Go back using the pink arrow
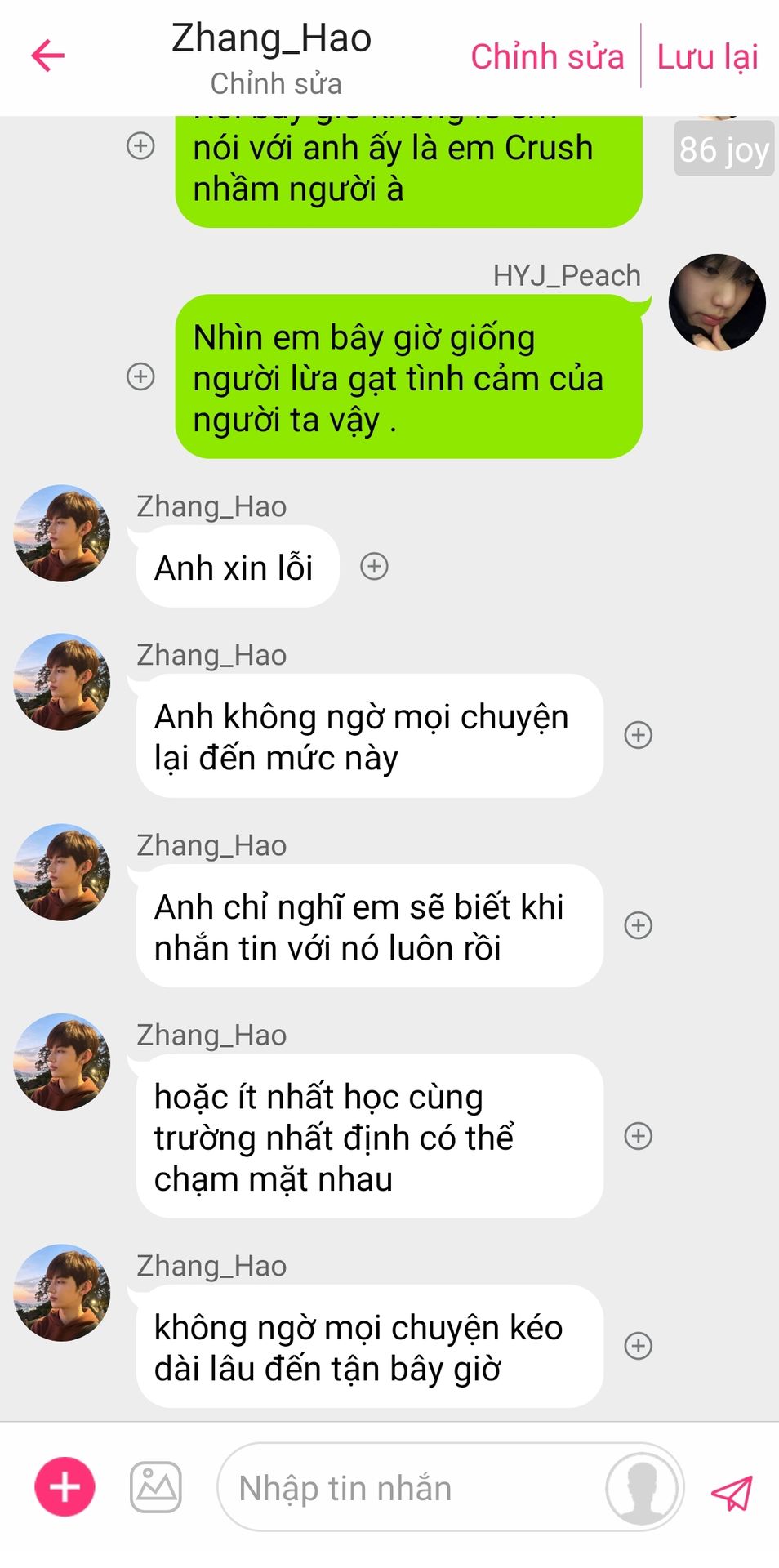779x1568 pixels. point(47,56)
